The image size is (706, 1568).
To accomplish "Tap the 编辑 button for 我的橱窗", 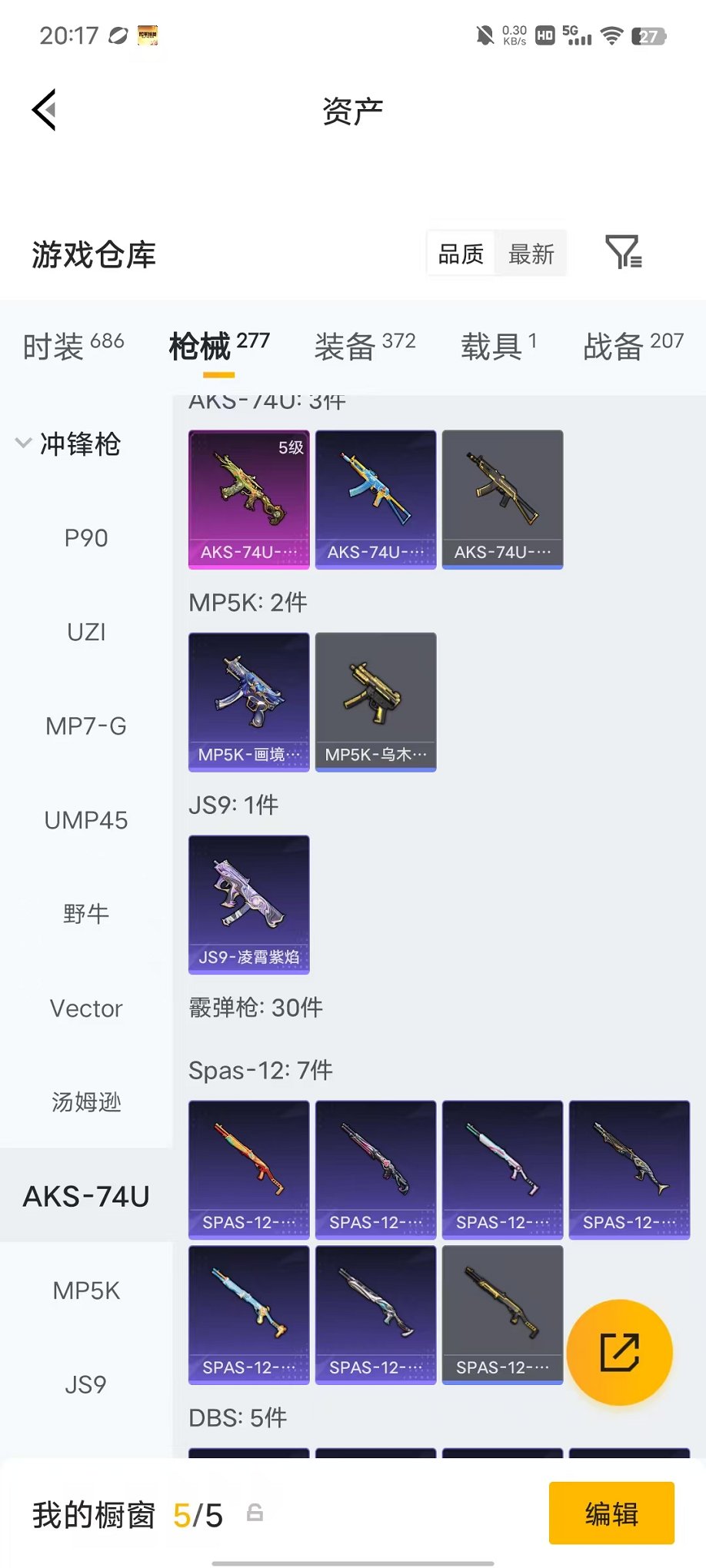I will [x=611, y=1513].
